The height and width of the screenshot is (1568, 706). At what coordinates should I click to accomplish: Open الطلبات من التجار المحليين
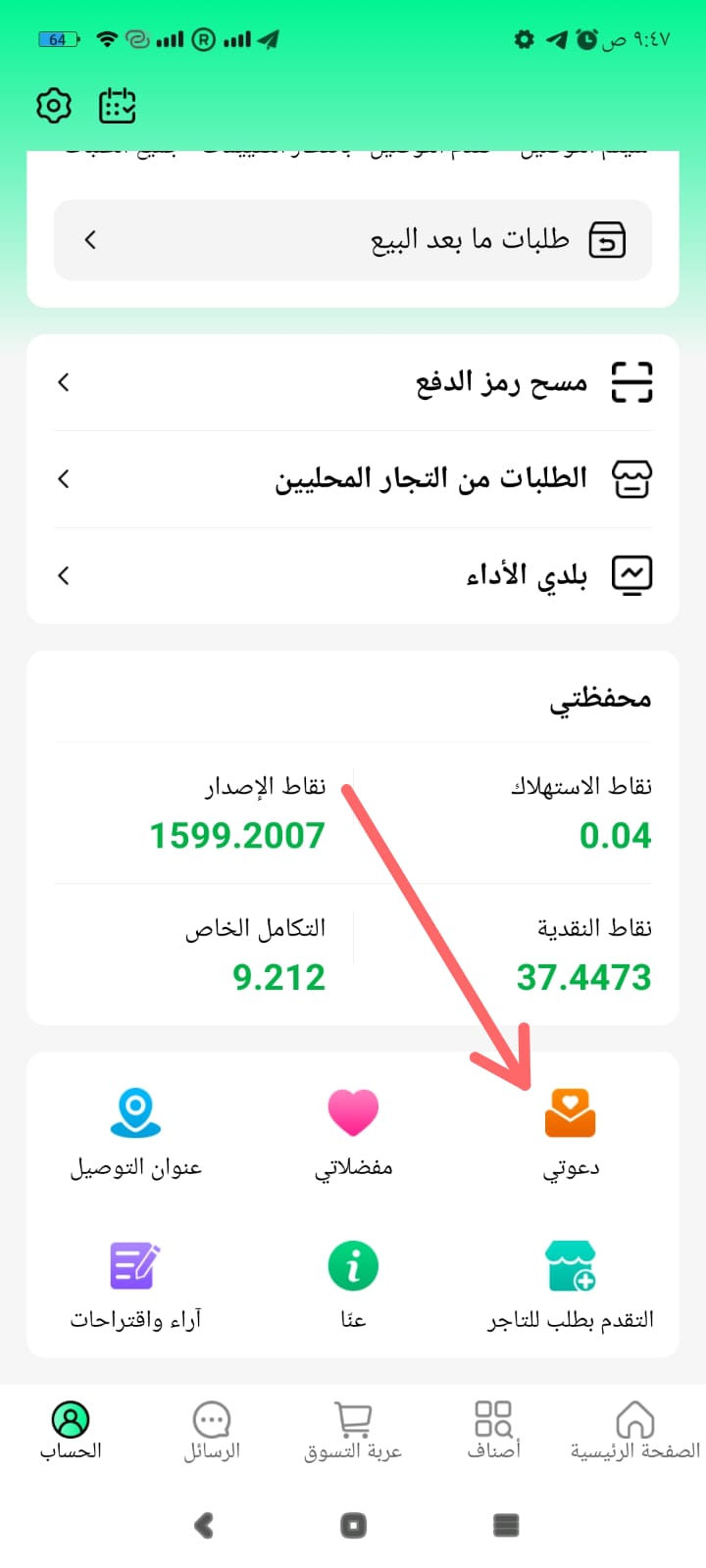point(353,478)
